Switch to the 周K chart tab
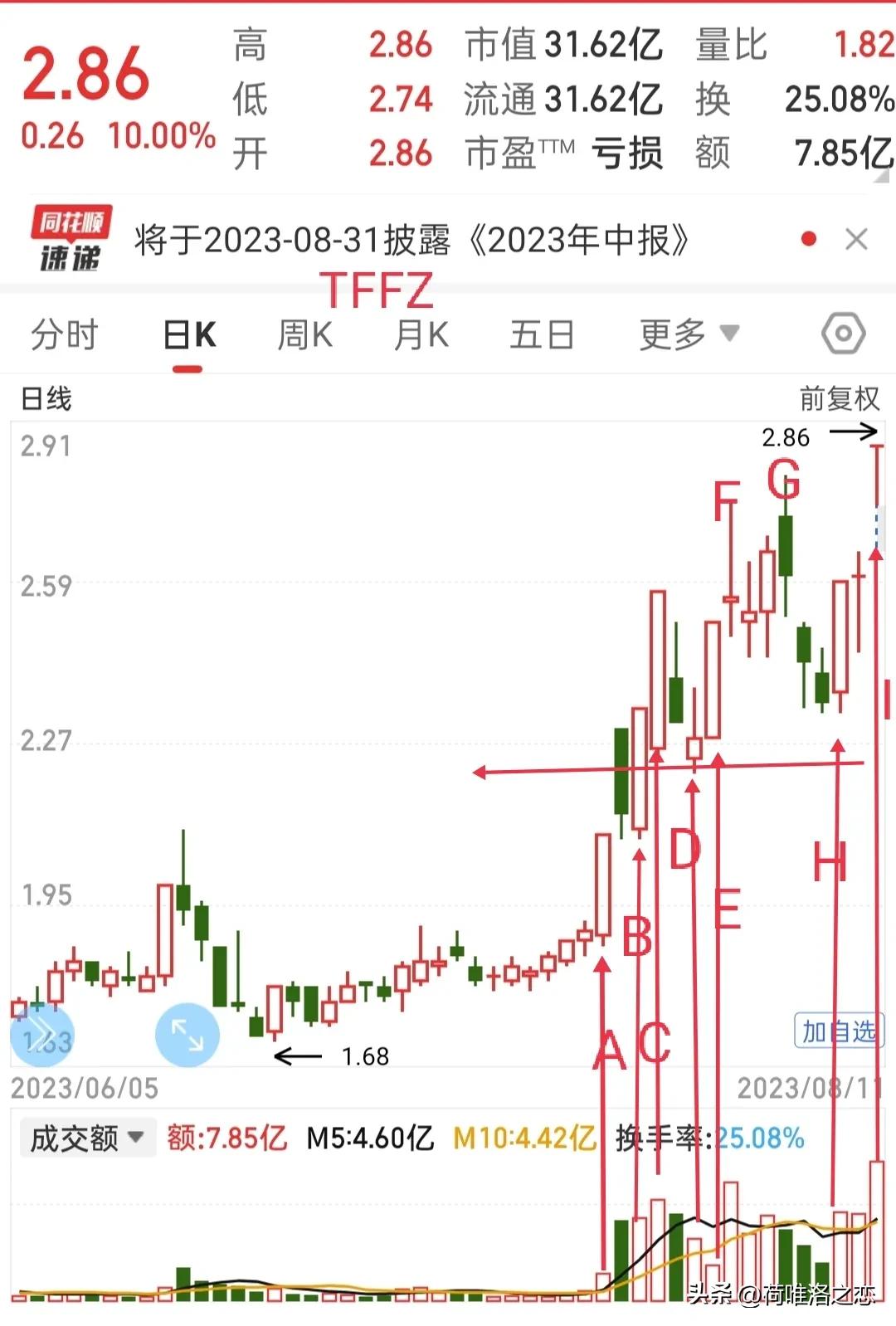This screenshot has width=896, height=1326. (x=304, y=335)
